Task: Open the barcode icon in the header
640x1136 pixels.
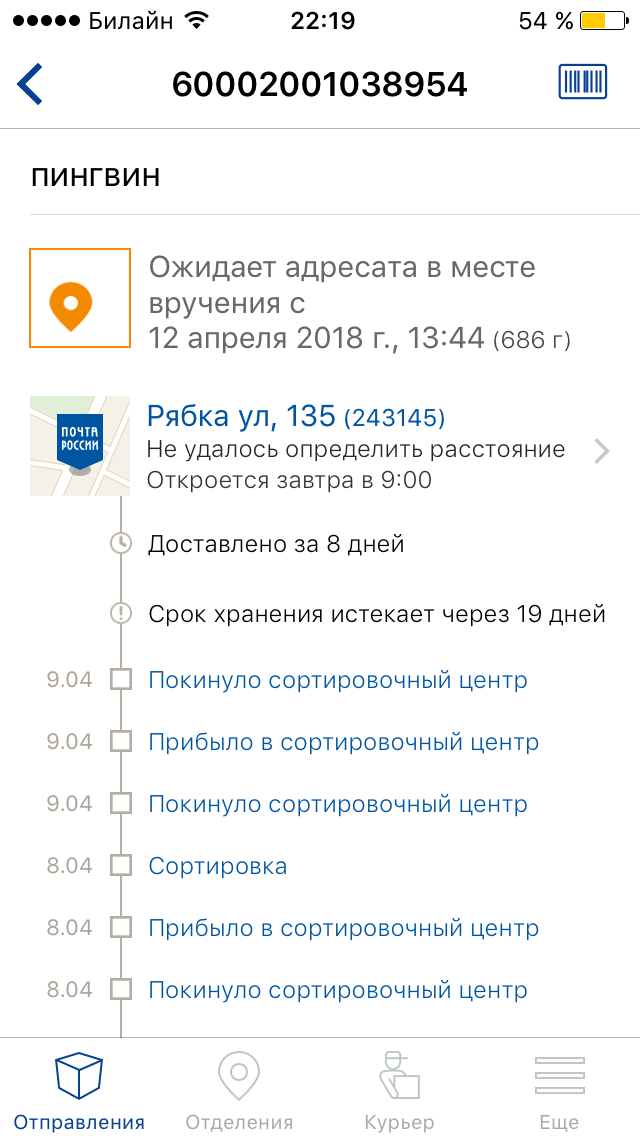Action: coord(582,82)
